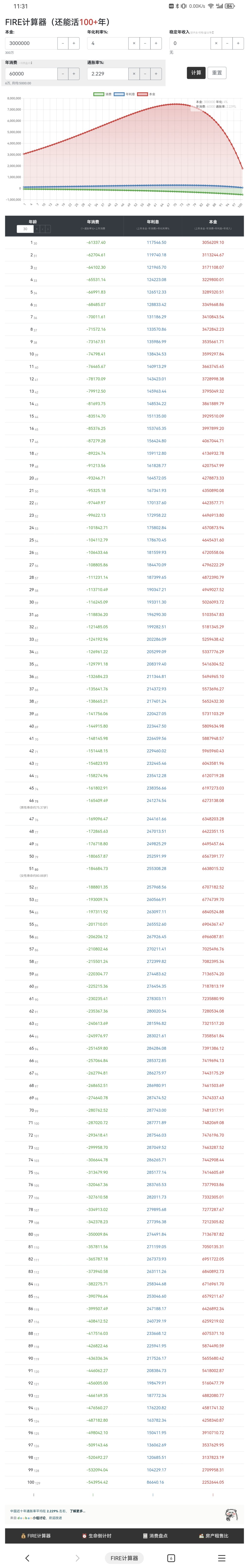Tap the 重置 reset button
The height and width of the screenshot is (1568, 249).
point(217,72)
